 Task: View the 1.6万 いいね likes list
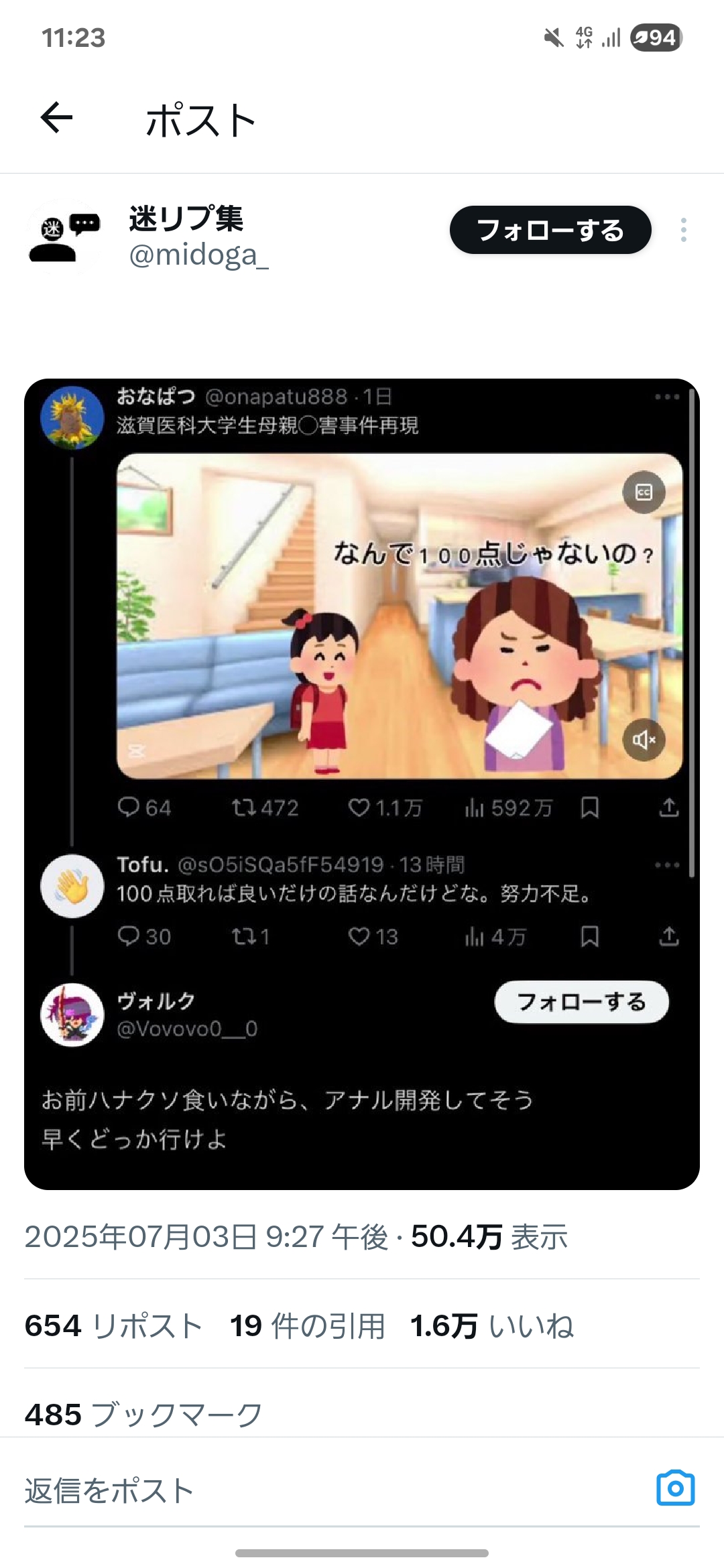click(491, 1325)
